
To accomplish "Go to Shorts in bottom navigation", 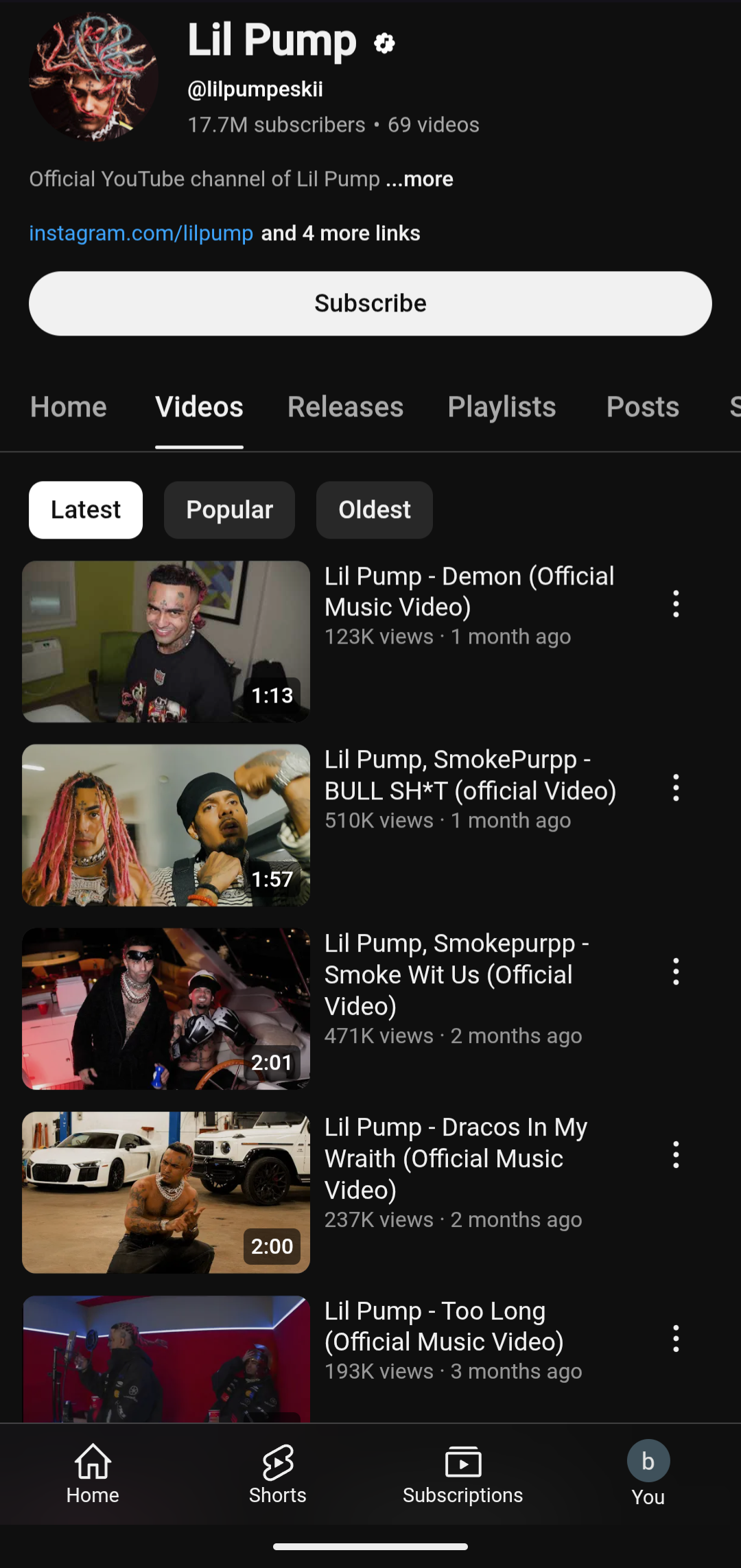I will coord(278,1474).
